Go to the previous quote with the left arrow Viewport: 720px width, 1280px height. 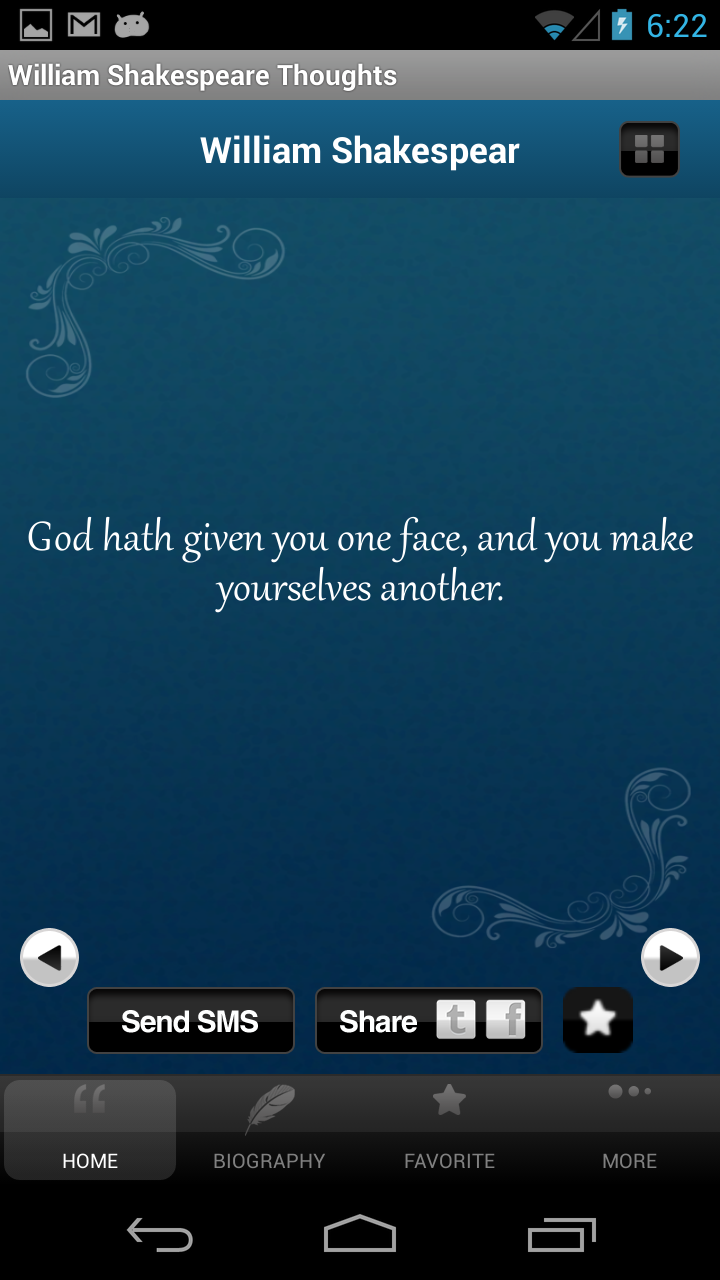[x=49, y=957]
